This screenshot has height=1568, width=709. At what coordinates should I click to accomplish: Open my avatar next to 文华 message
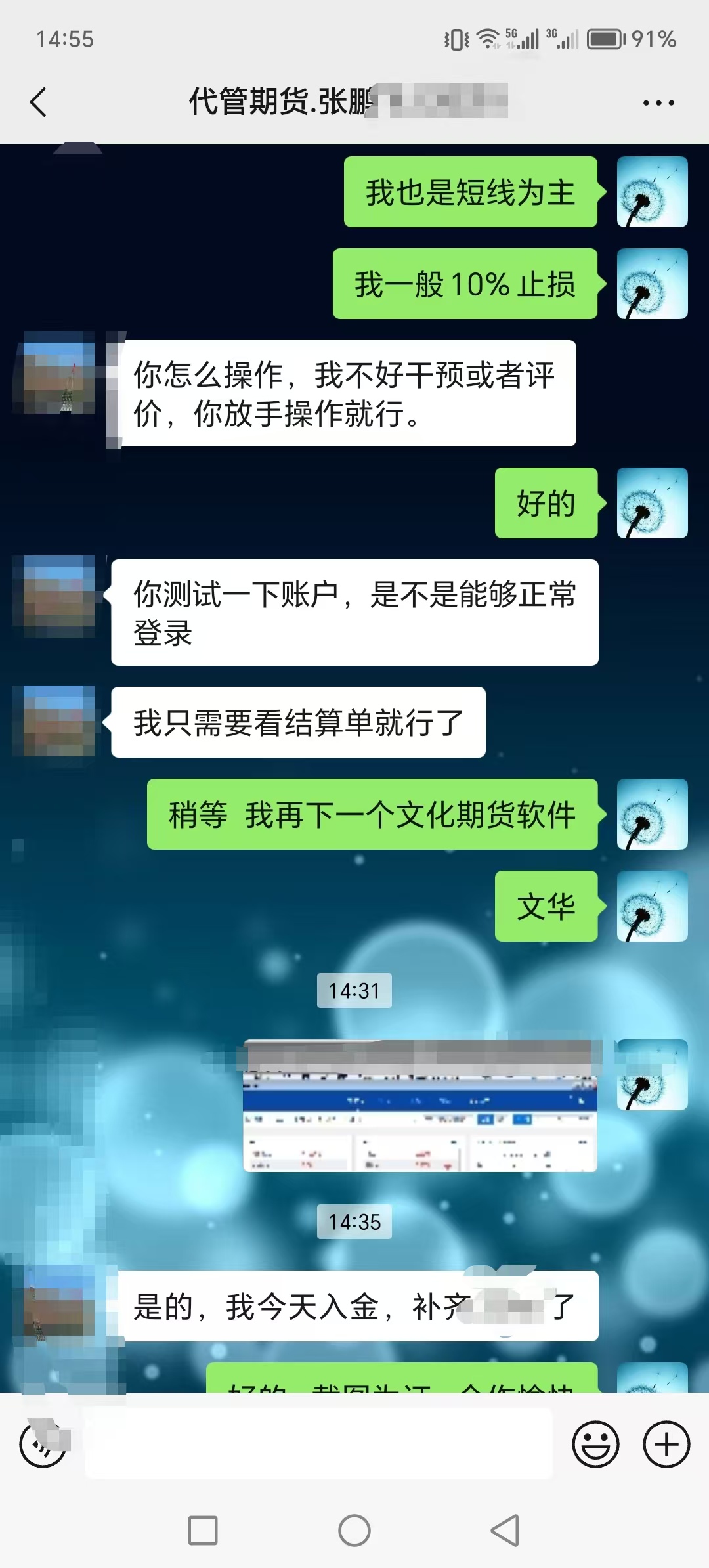click(x=652, y=906)
